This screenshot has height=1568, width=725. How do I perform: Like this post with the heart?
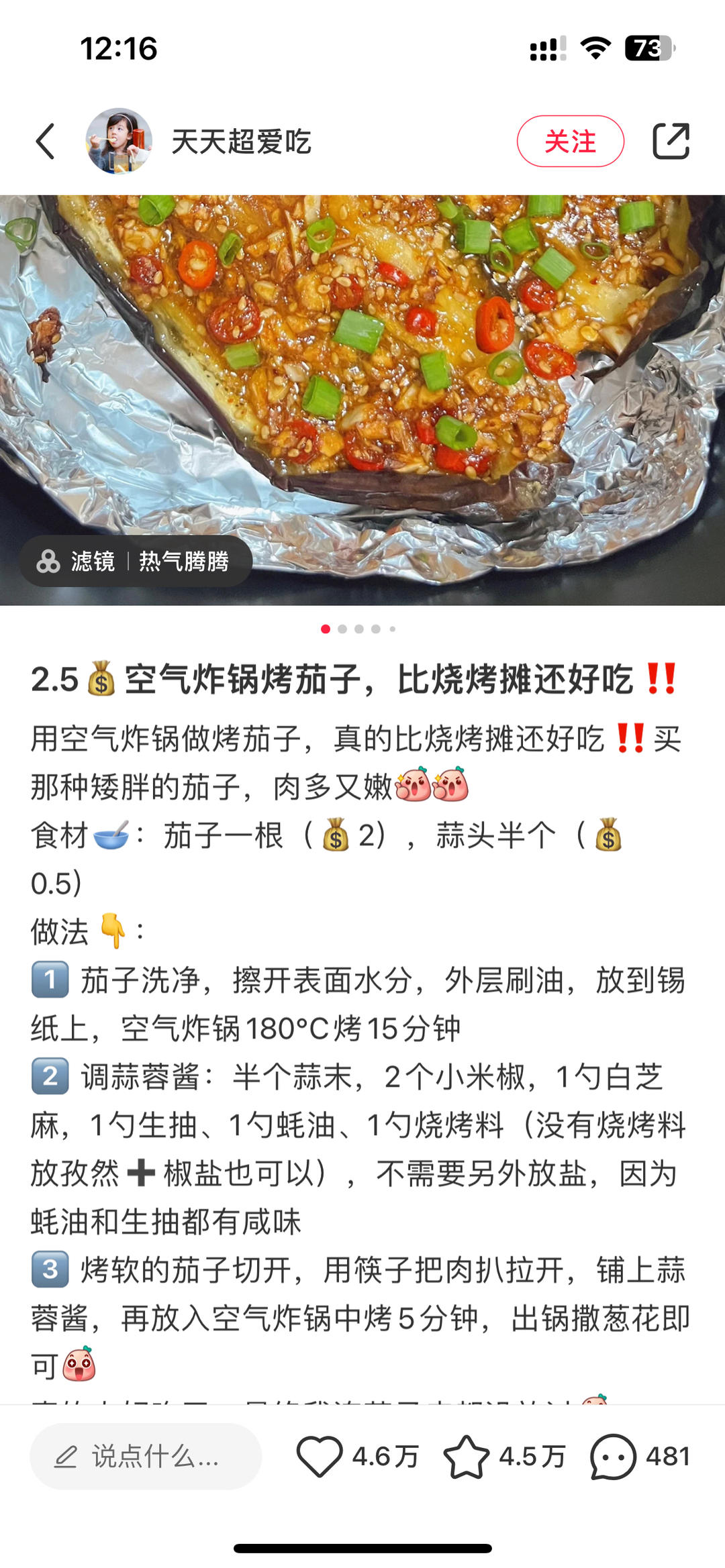point(320,1457)
